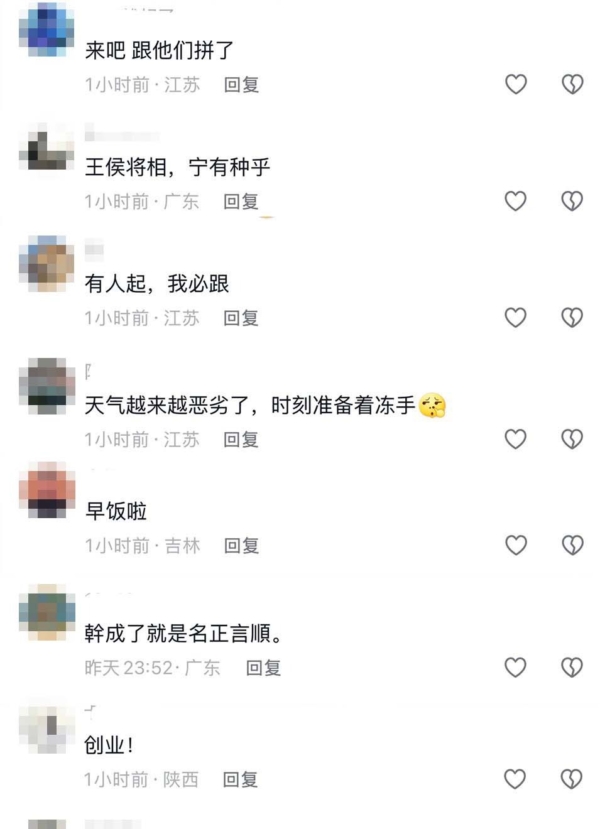This screenshot has width=600, height=829.
Task: Reply to "干成了就是名正言顺。"
Action: (x=264, y=667)
